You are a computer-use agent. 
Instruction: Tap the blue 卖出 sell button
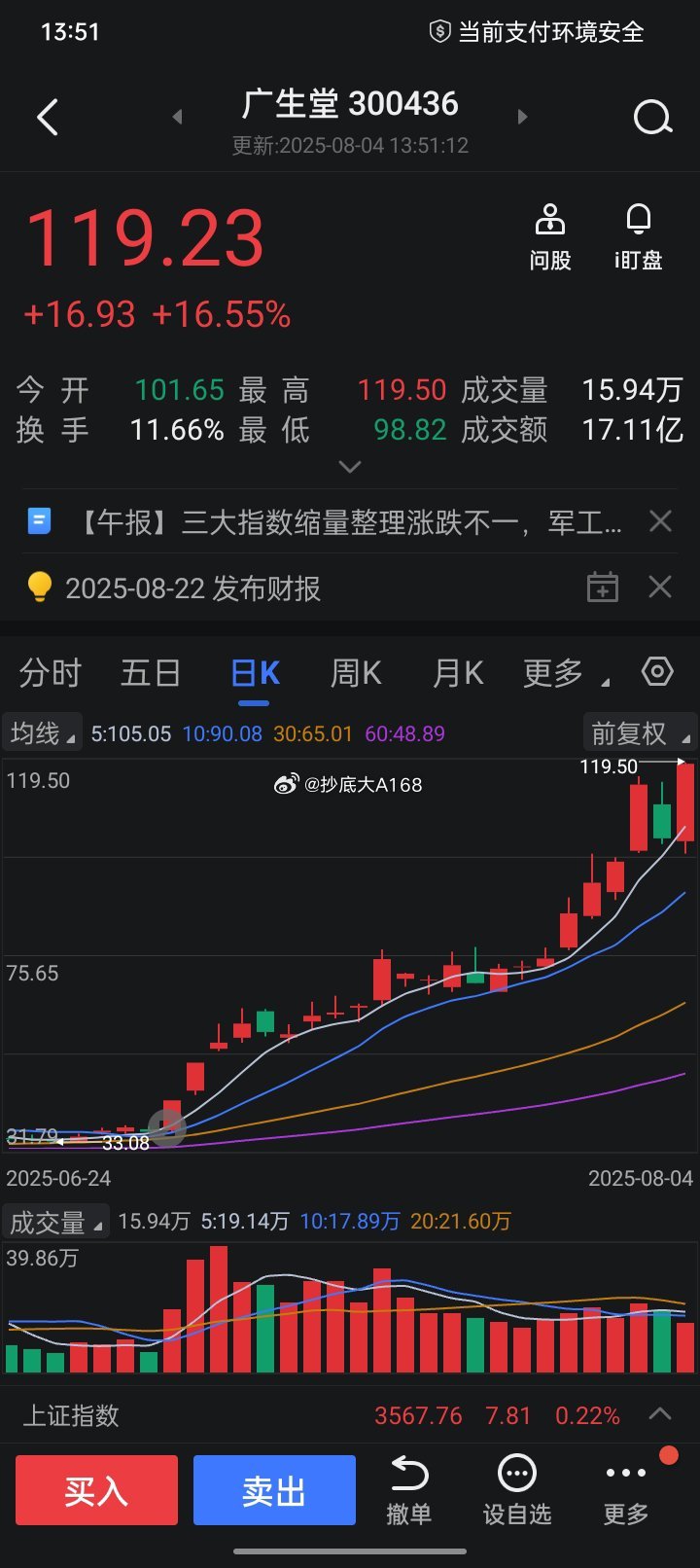274,1490
